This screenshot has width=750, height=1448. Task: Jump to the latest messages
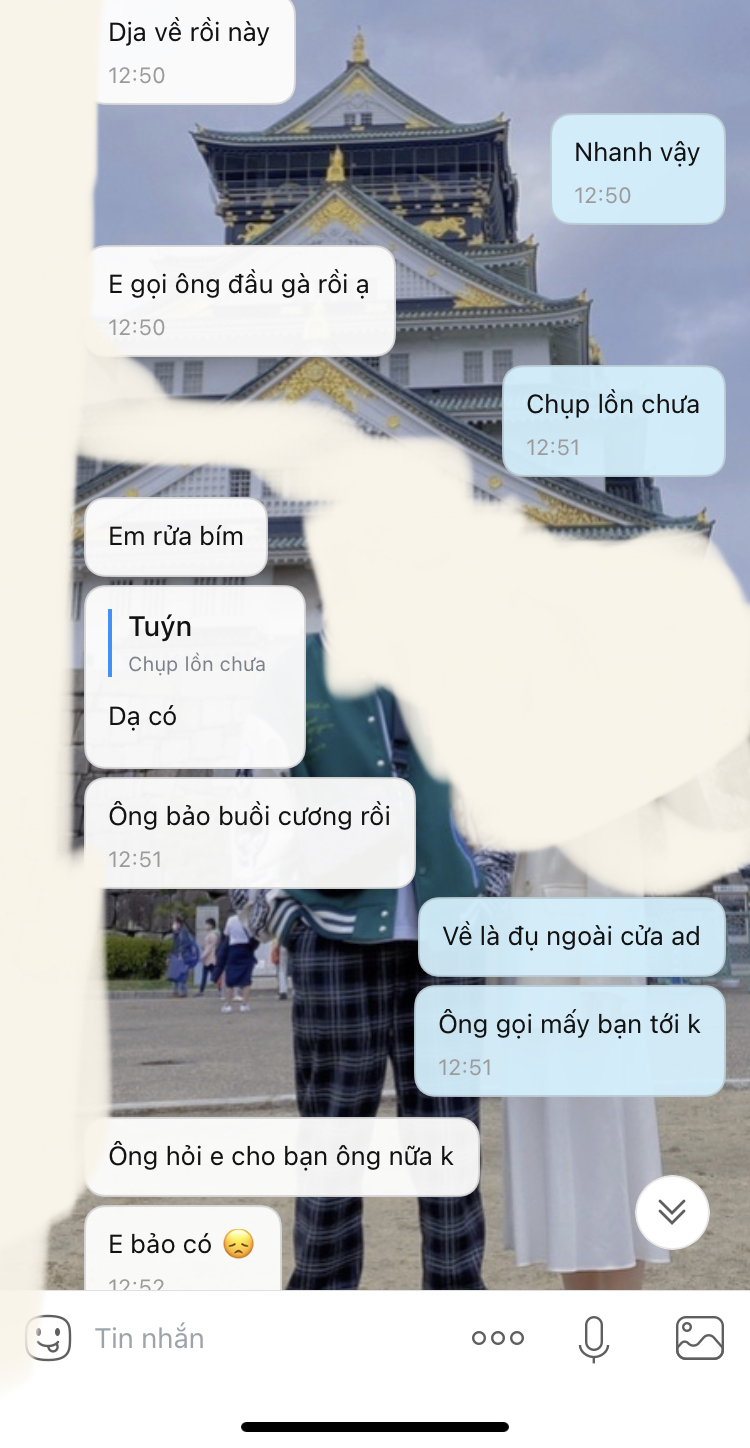click(672, 1211)
